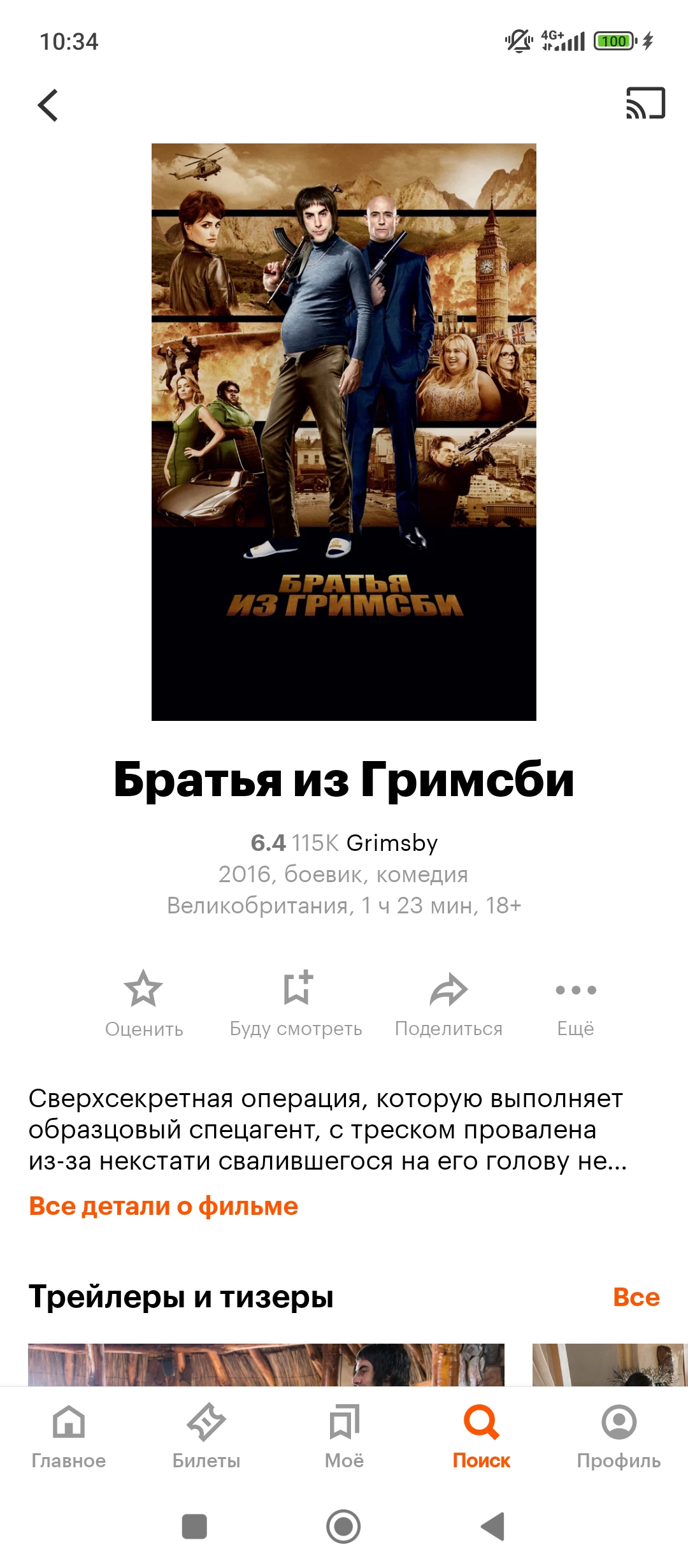Viewport: 688px width, 1568px height.
Task: Open Все детали о фильме link
Action: click(x=164, y=1206)
